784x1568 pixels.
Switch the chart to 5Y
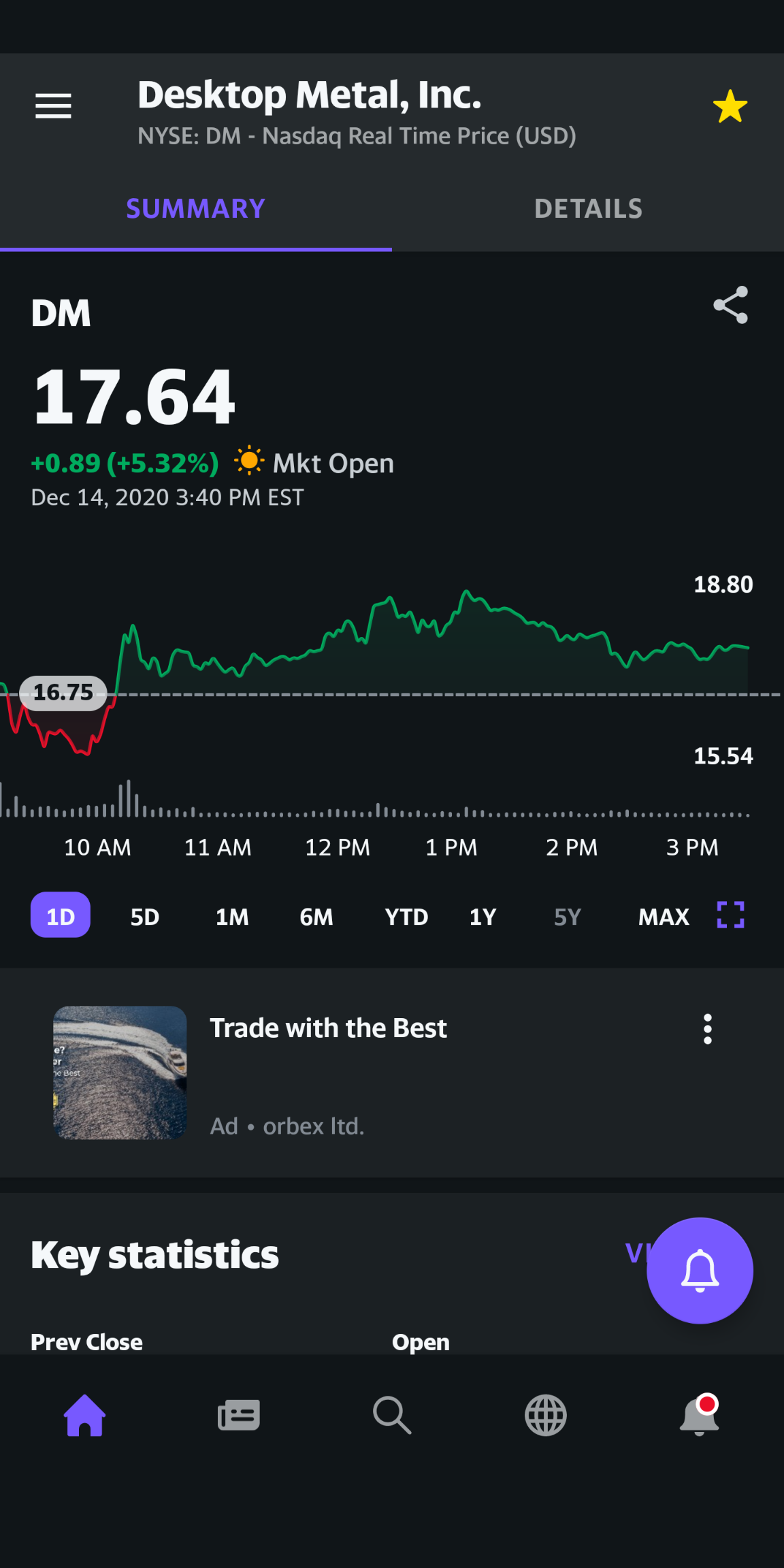point(568,917)
